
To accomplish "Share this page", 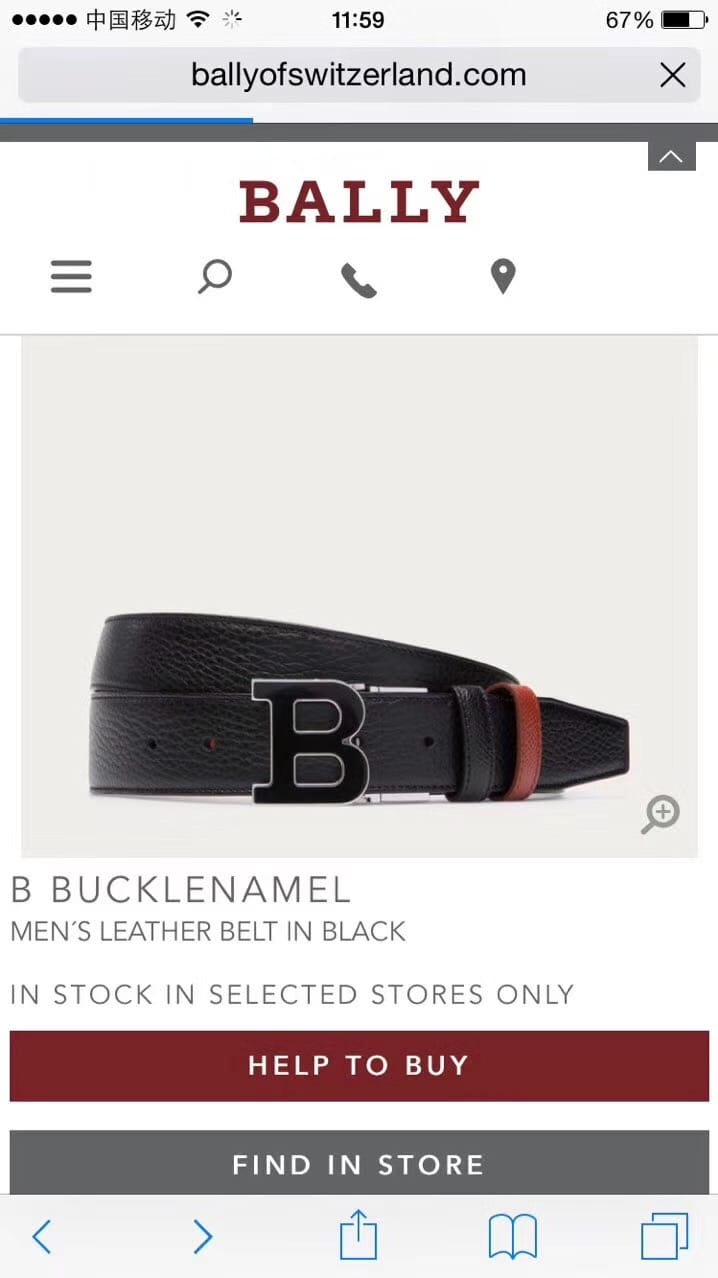I will click(358, 1236).
